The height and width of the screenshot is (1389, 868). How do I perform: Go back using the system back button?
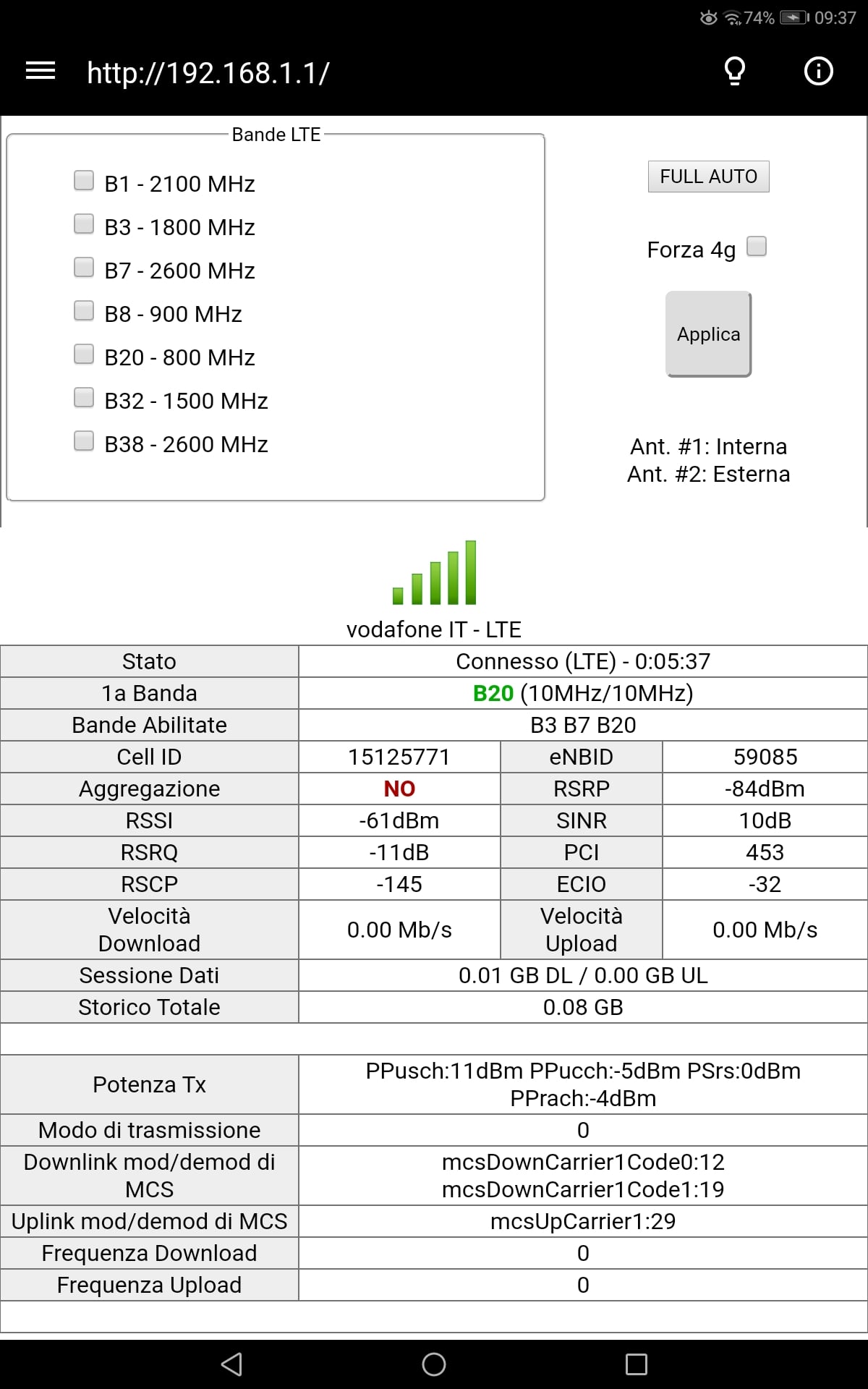click(231, 1364)
